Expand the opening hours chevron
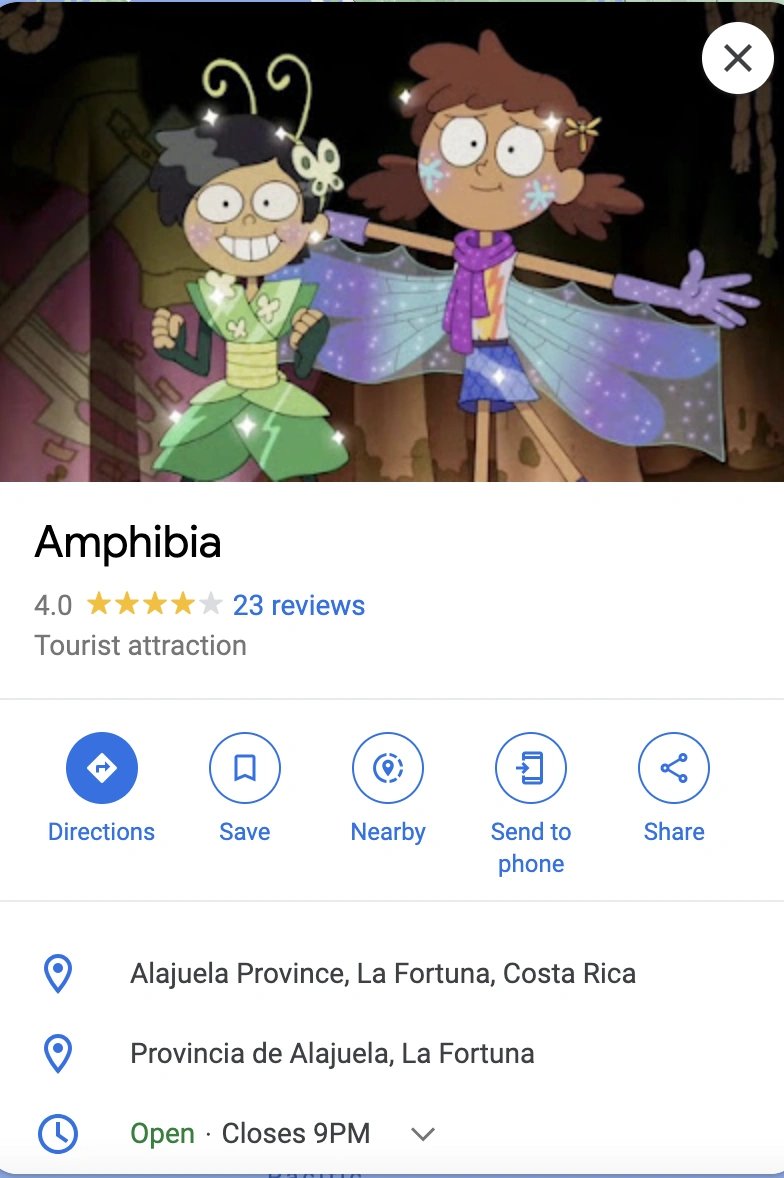The image size is (784, 1178). tap(422, 1133)
